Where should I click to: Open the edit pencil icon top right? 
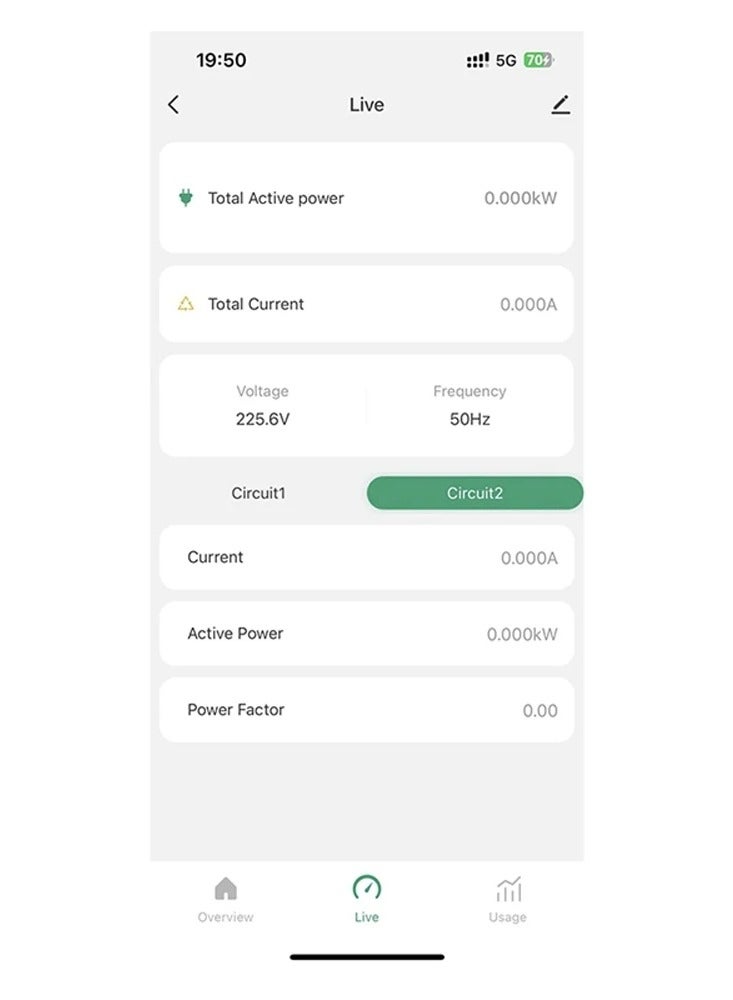tap(561, 104)
